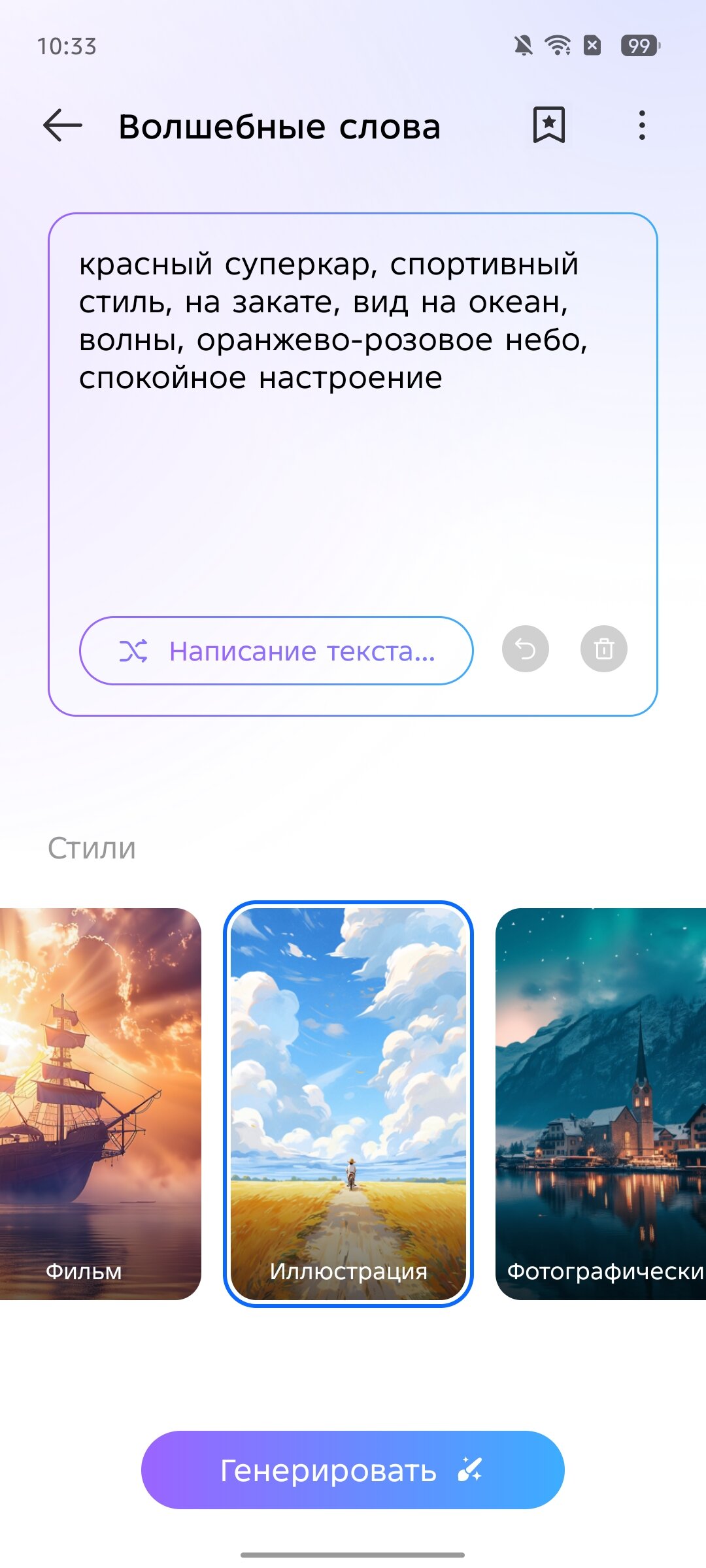Open the three-dot overflow menu
Screen dimensions: 706x1568
642,125
